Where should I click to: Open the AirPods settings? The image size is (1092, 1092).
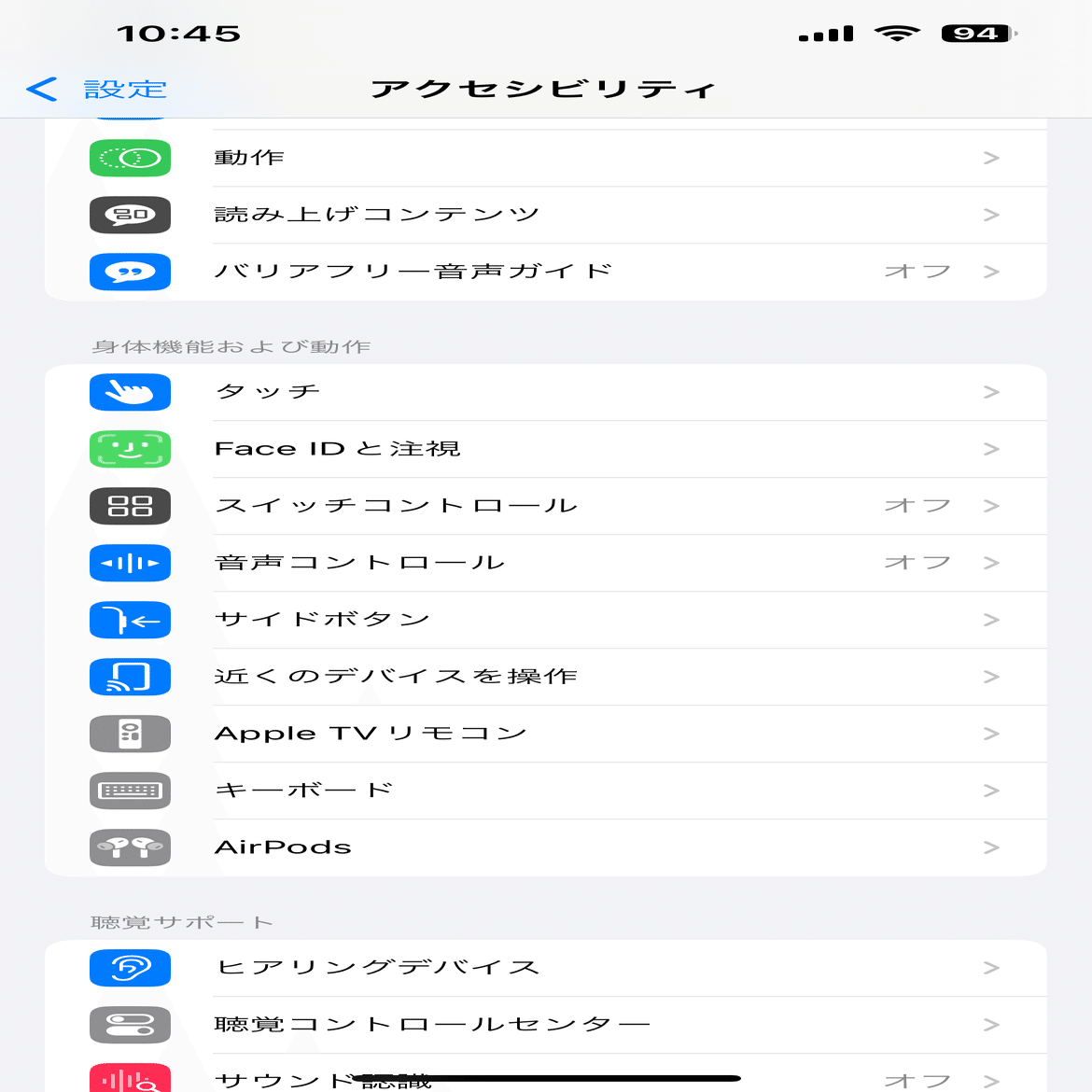[545, 847]
